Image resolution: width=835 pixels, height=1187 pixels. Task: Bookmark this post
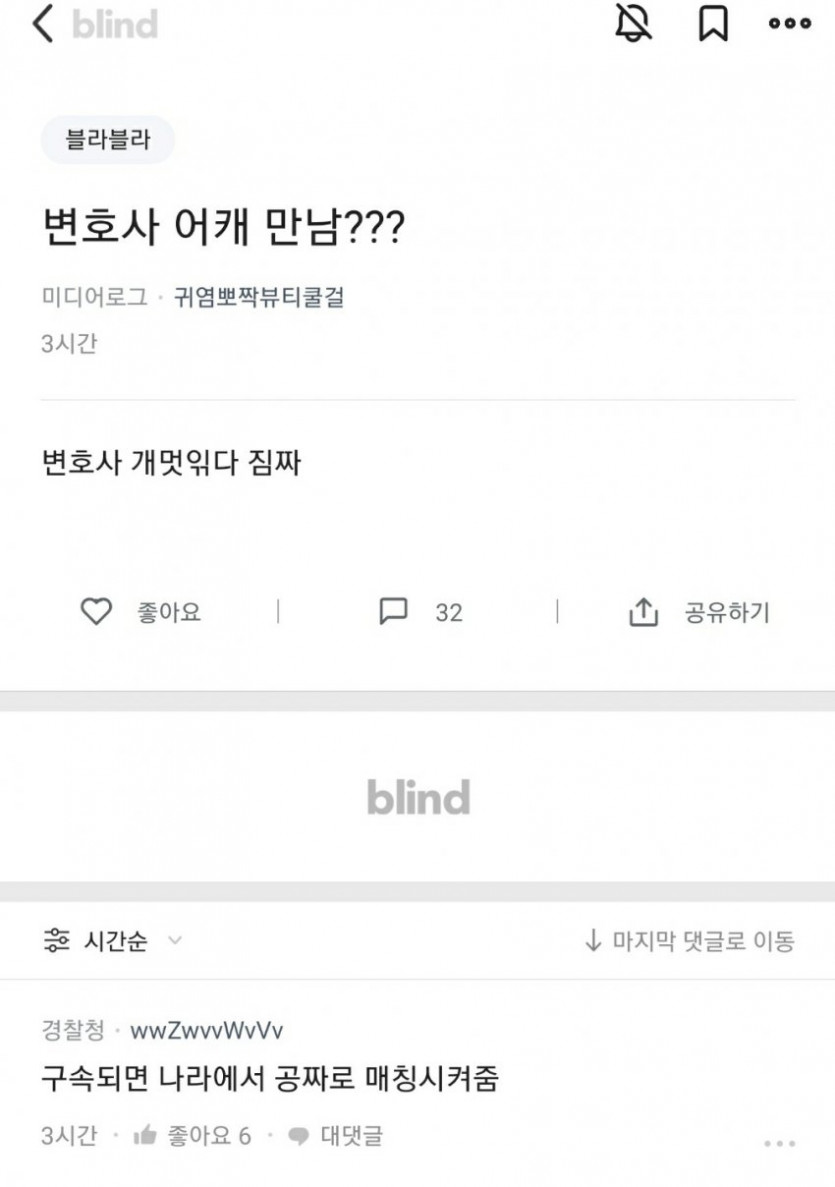(x=712, y=24)
